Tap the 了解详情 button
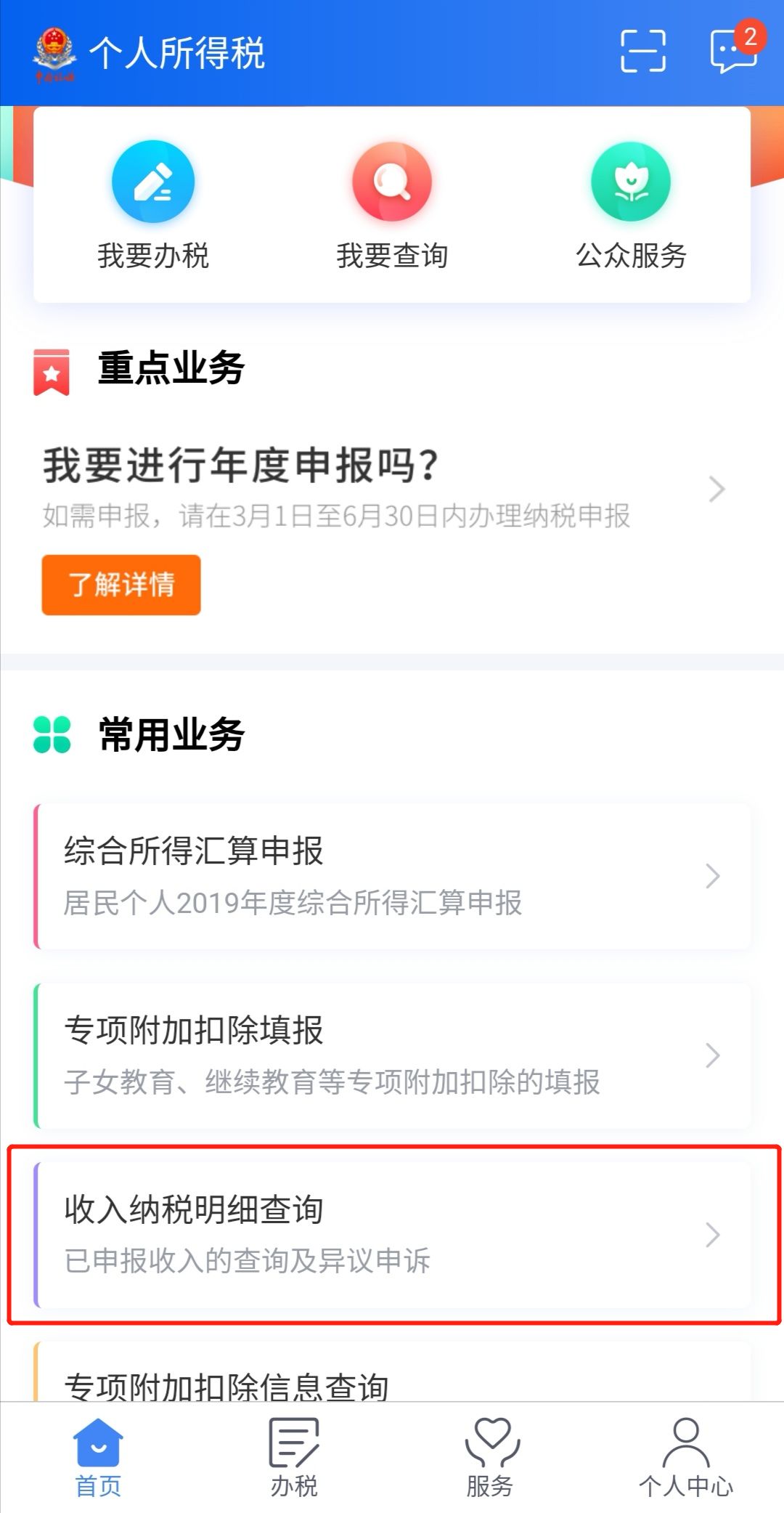The image size is (784, 1513). point(121,585)
